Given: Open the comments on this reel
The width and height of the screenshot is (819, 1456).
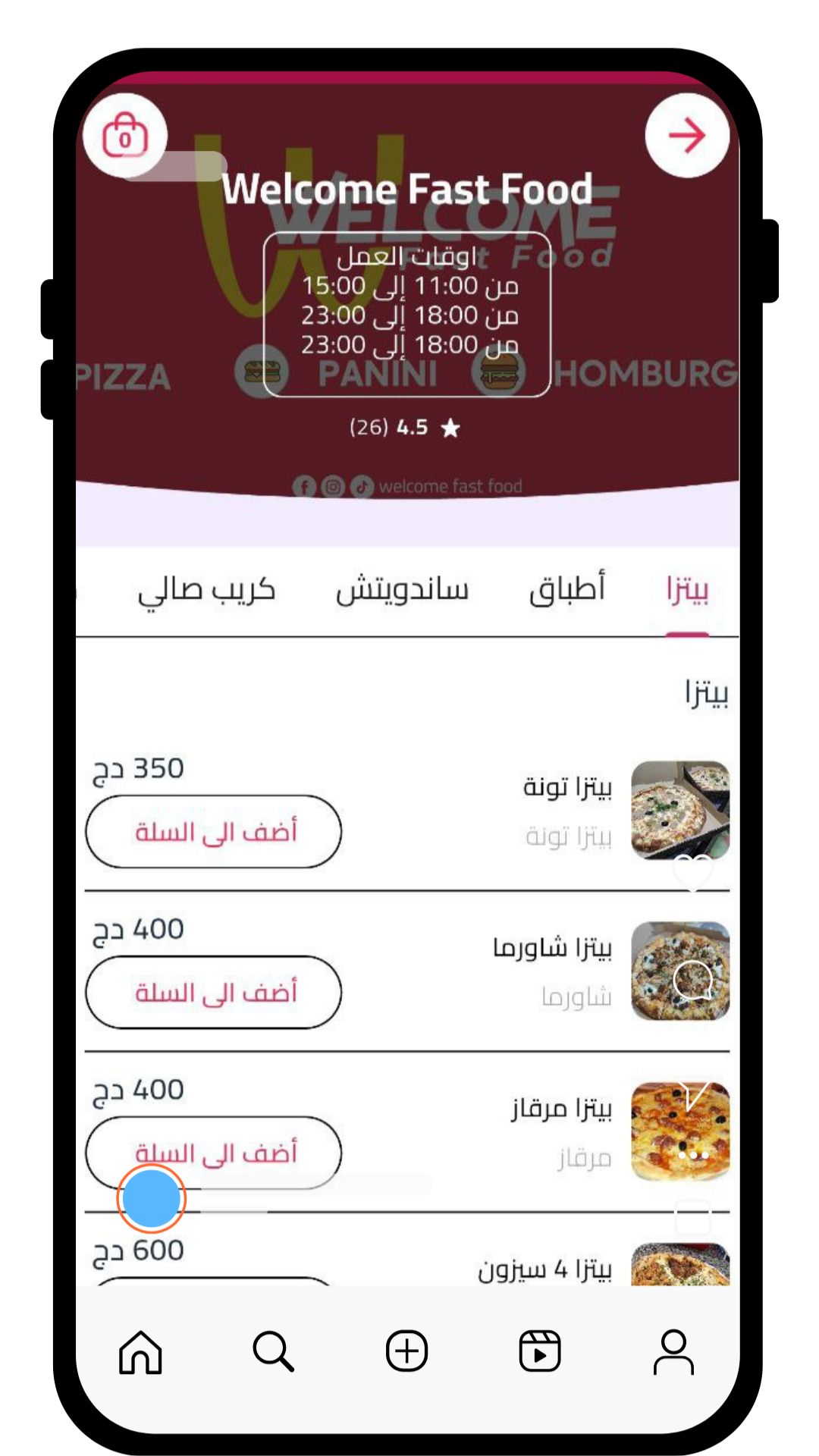Looking at the screenshot, I should tap(693, 981).
